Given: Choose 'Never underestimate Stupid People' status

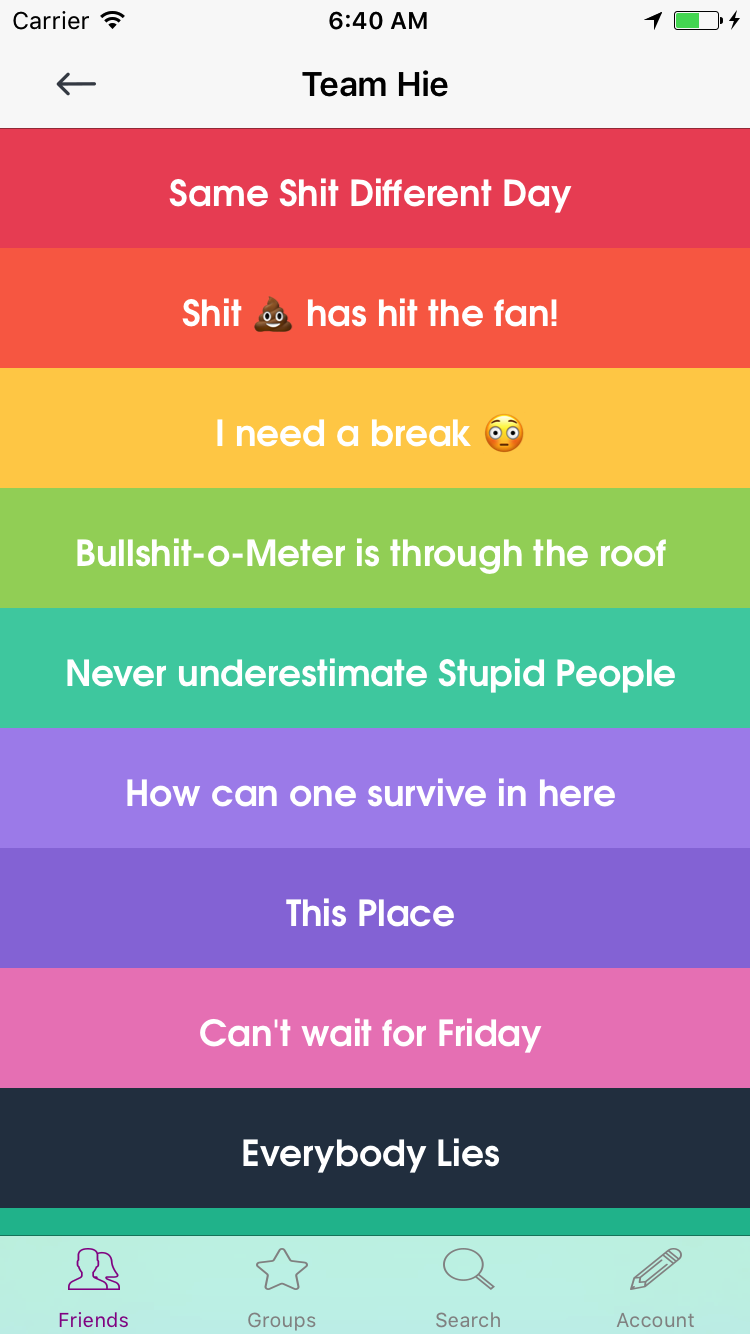Looking at the screenshot, I should [x=375, y=673].
